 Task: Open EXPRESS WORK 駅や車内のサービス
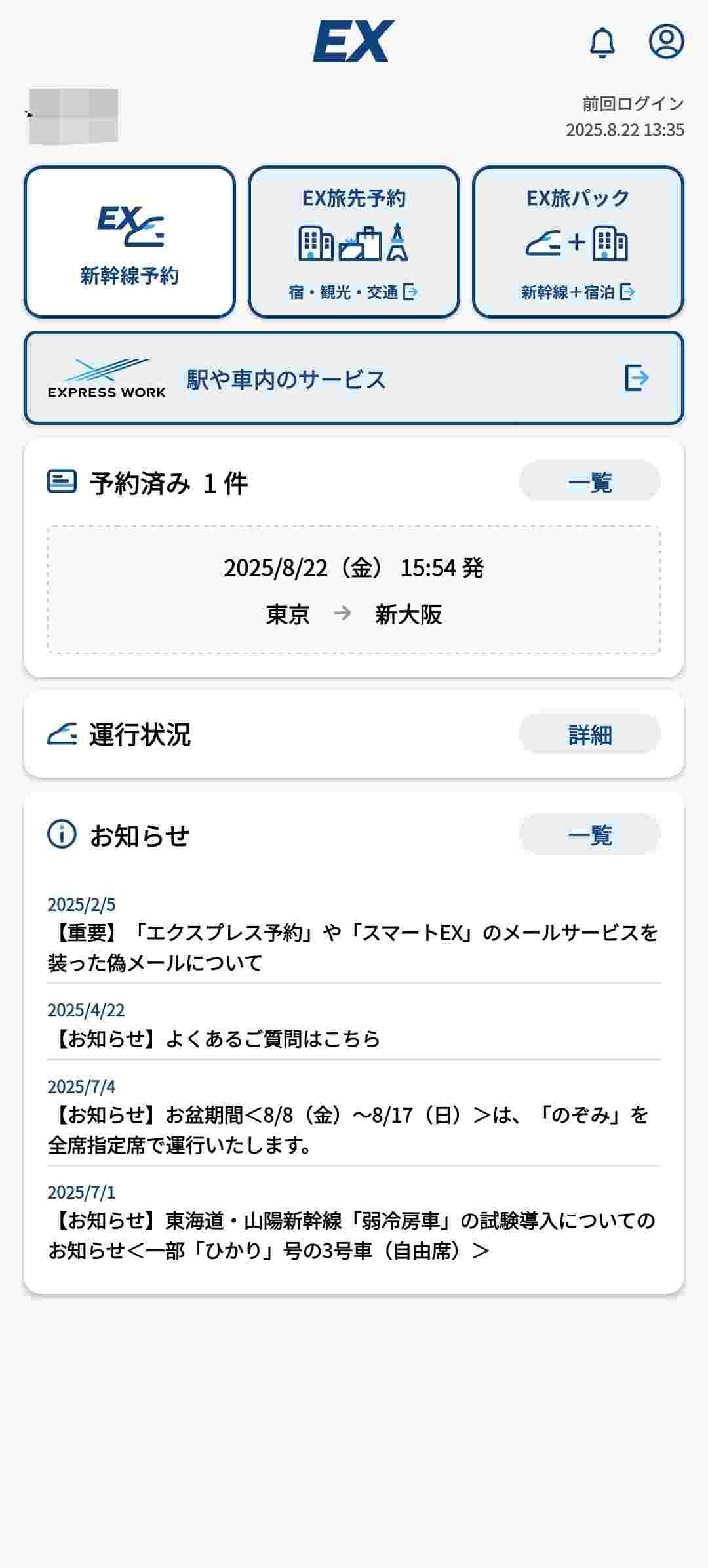coord(353,378)
